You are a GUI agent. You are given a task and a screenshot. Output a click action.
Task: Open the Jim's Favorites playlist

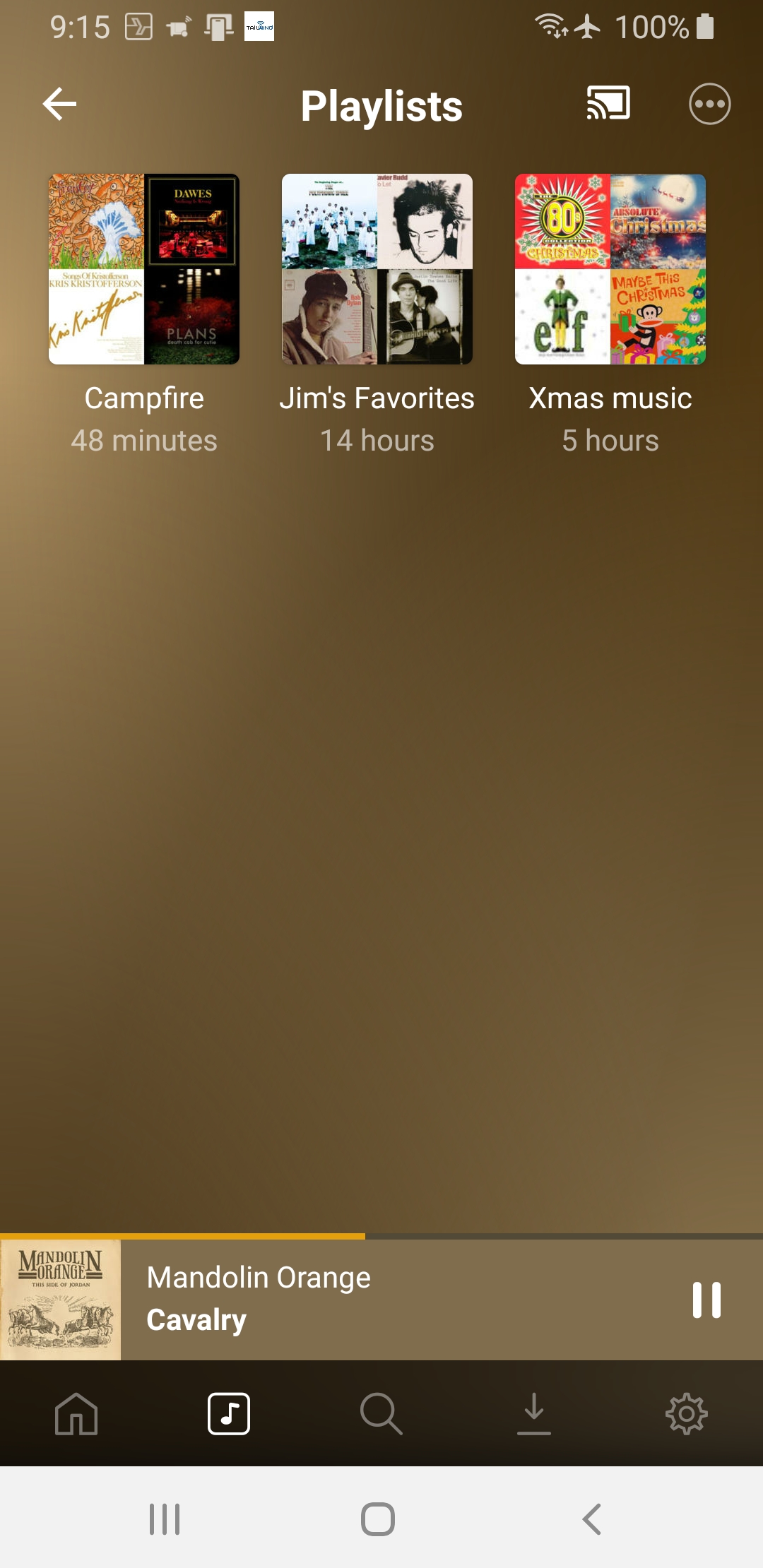377,269
